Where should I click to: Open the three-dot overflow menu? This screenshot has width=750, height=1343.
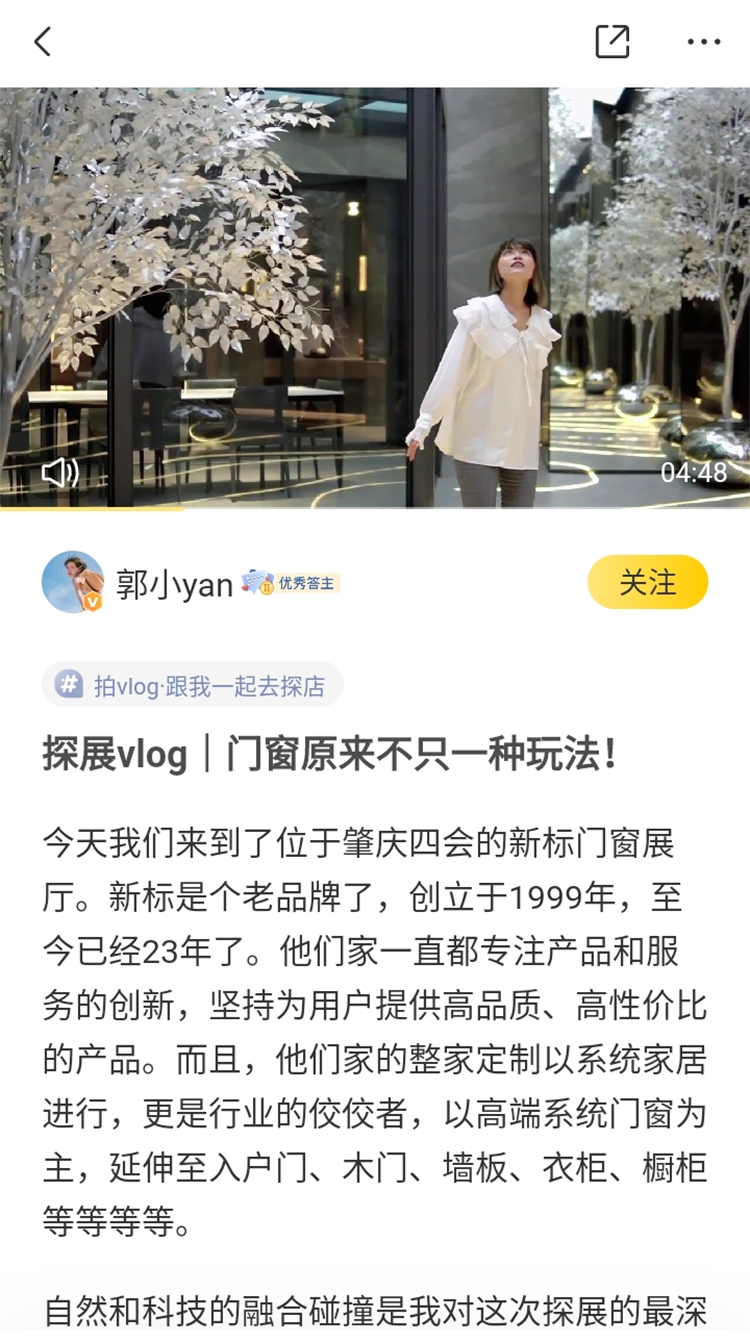click(704, 42)
